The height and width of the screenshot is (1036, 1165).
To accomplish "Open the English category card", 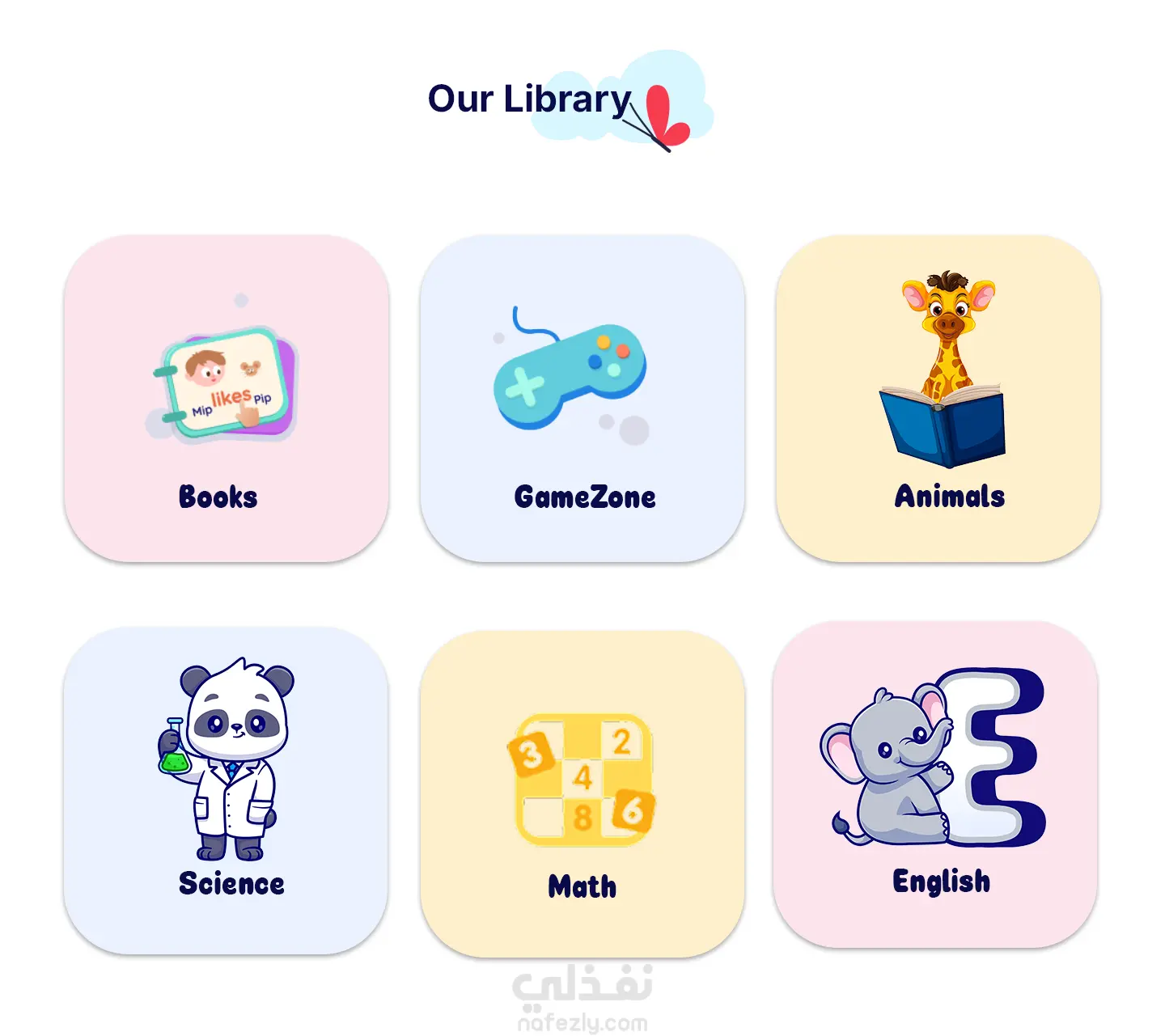I will point(935,784).
